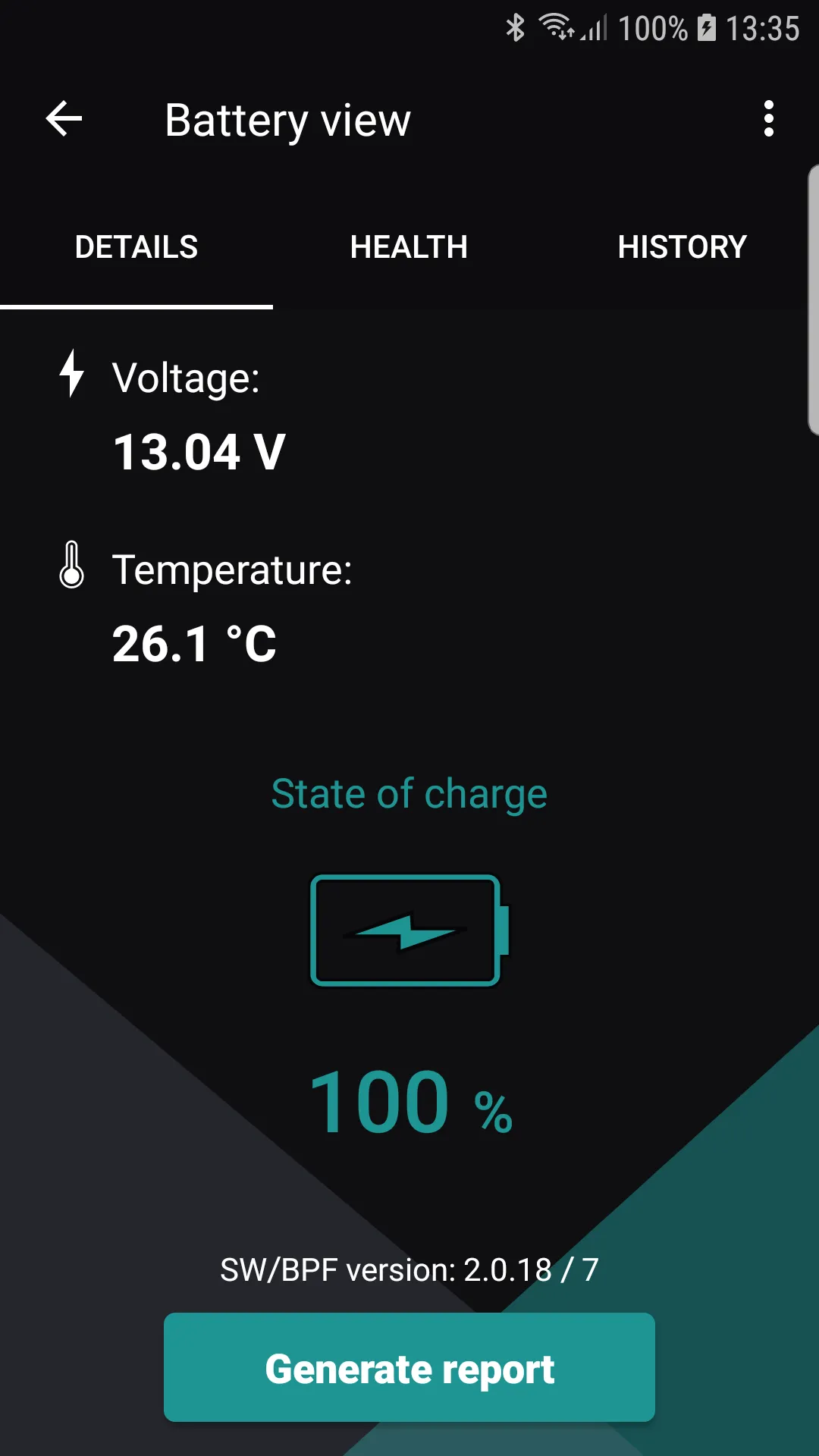
Task: Tap the Generate report button
Action: tap(409, 1367)
